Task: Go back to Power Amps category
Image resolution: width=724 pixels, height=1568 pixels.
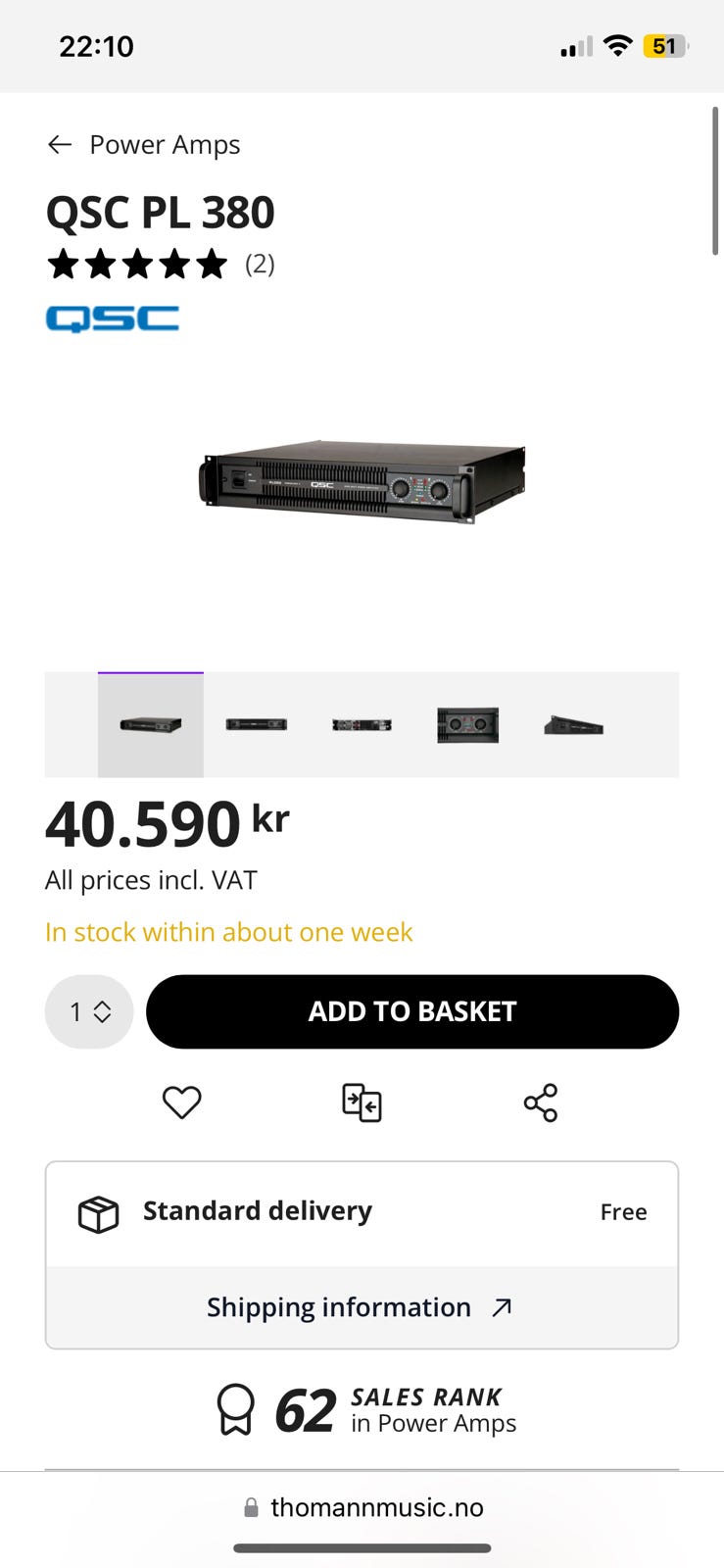Action: coord(143,145)
